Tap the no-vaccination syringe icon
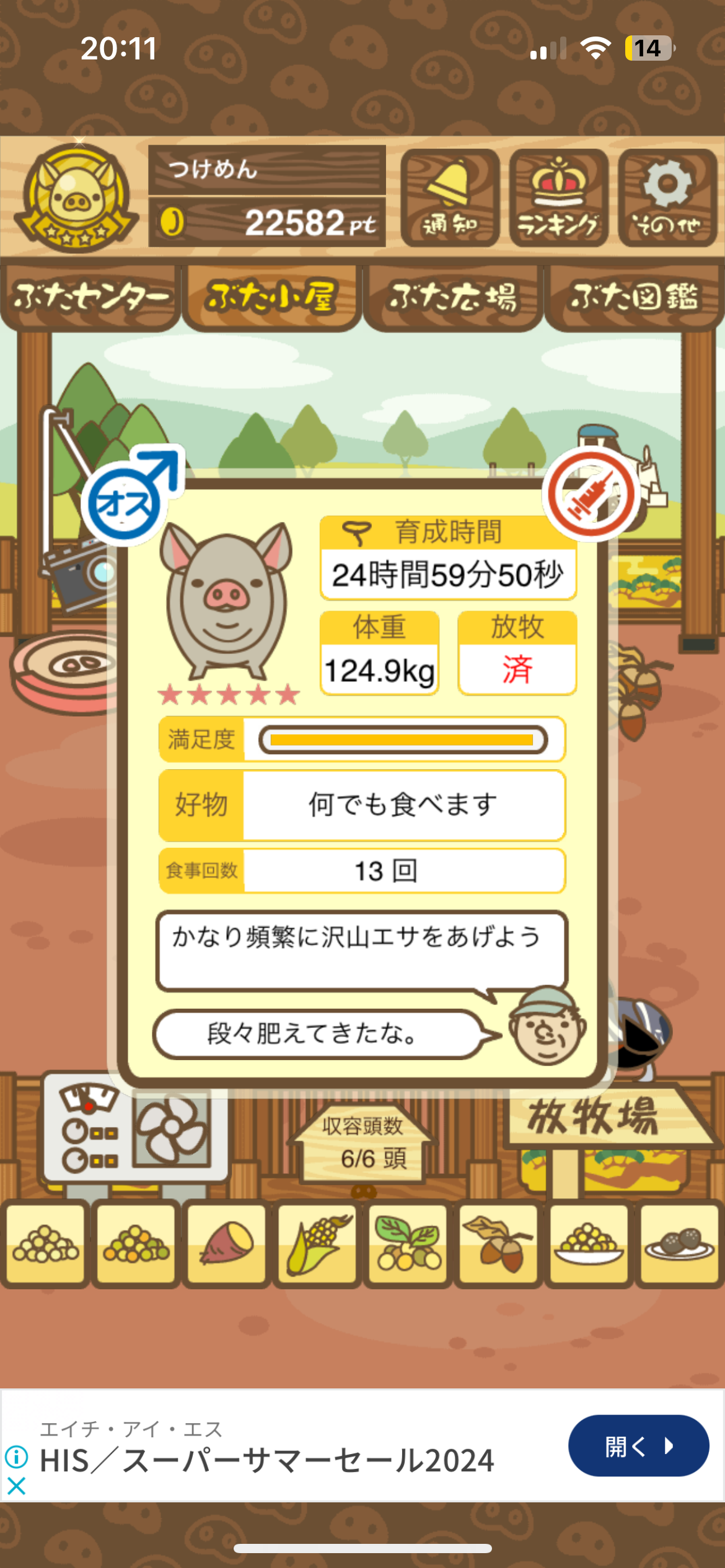Viewport: 725px width, 1568px height. pyautogui.click(x=591, y=494)
